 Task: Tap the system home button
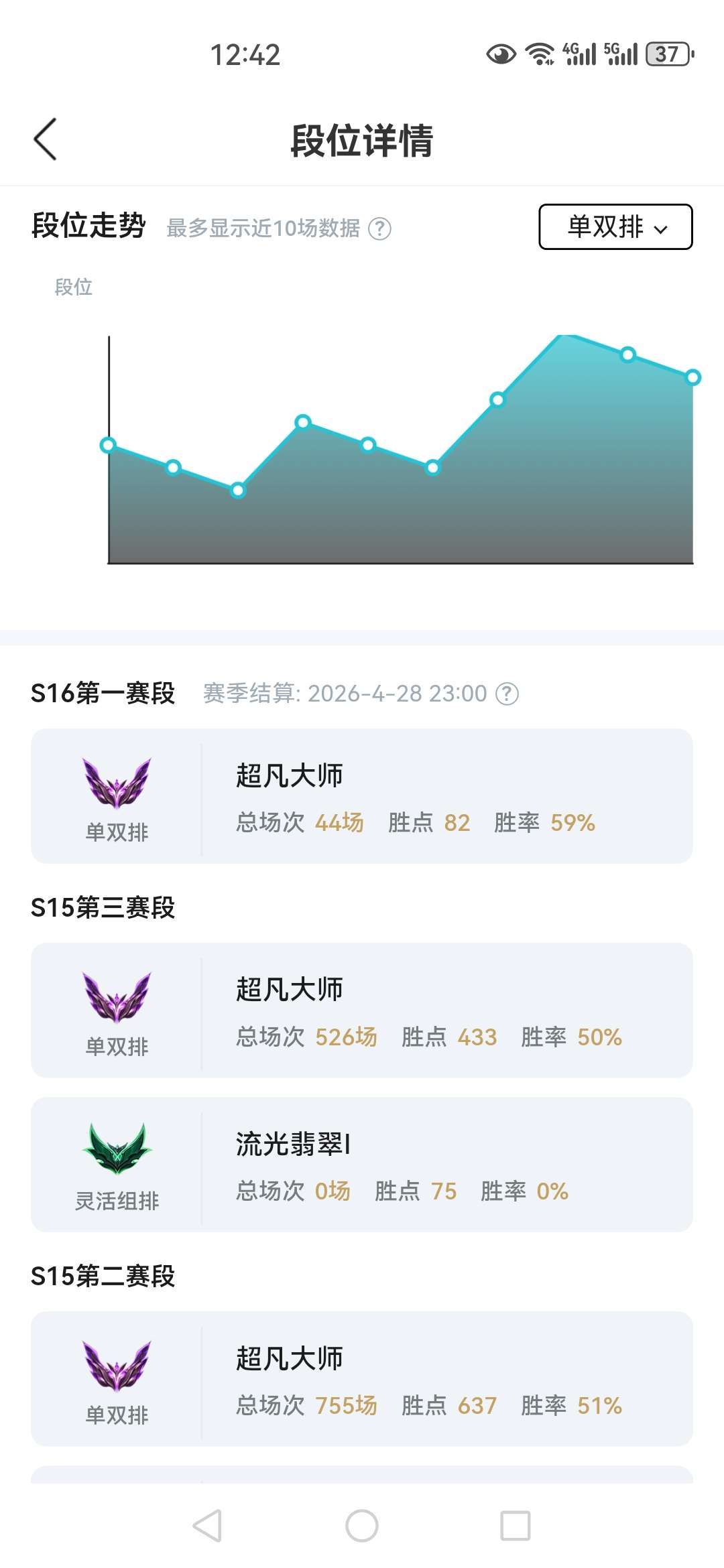tap(362, 1526)
